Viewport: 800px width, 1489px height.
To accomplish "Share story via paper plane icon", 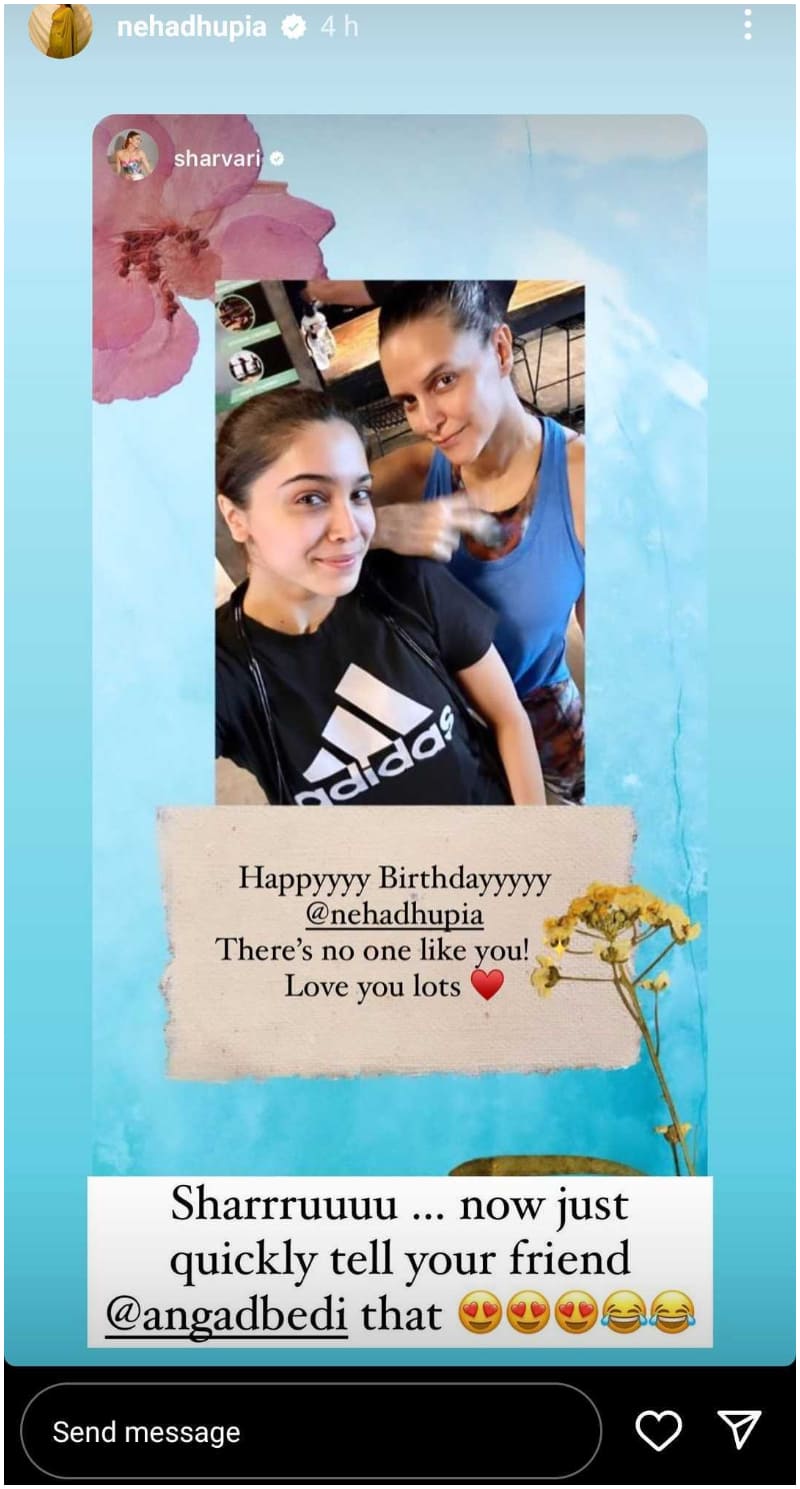I will tap(740, 1430).
